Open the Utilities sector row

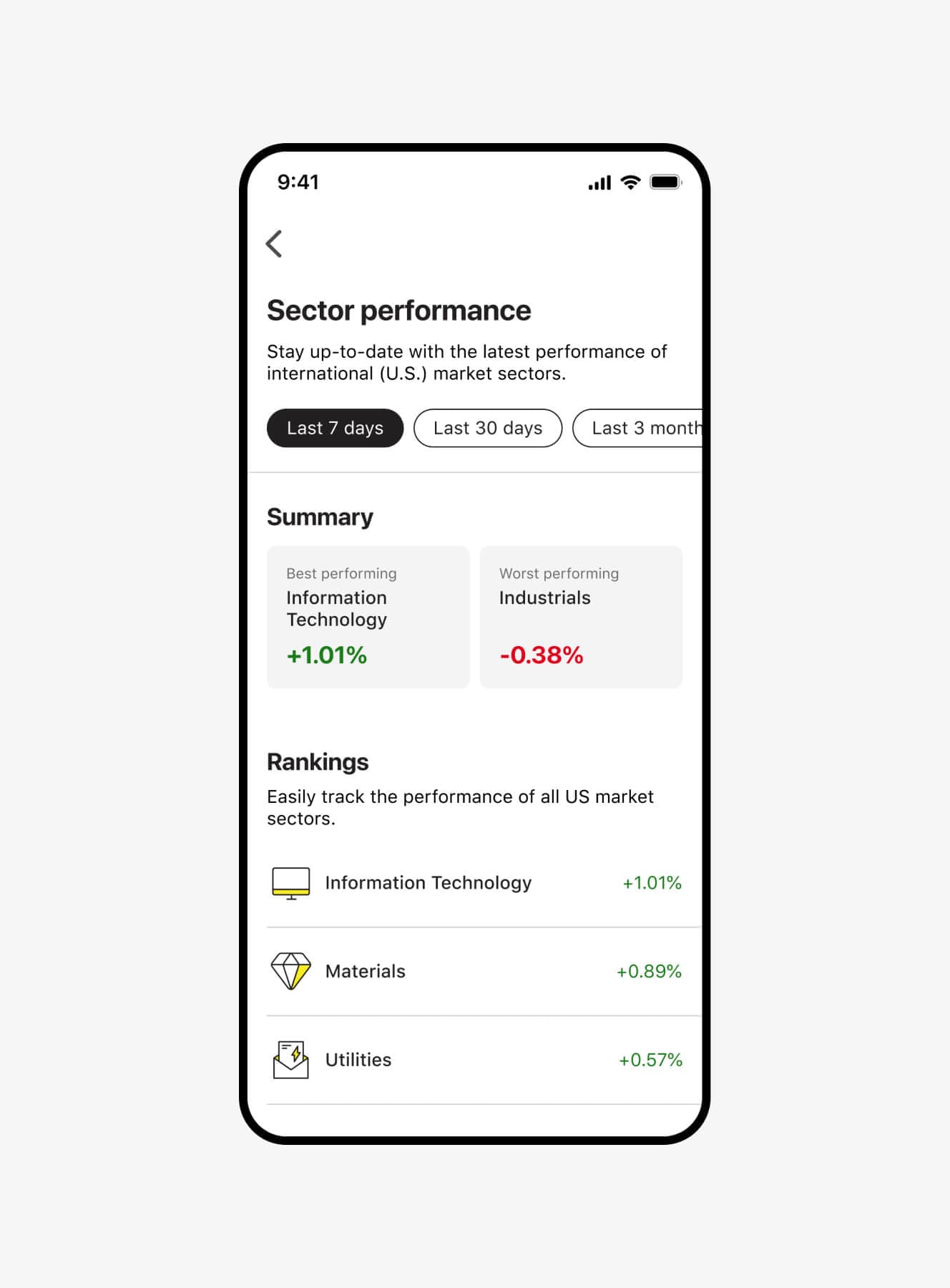475,1060
